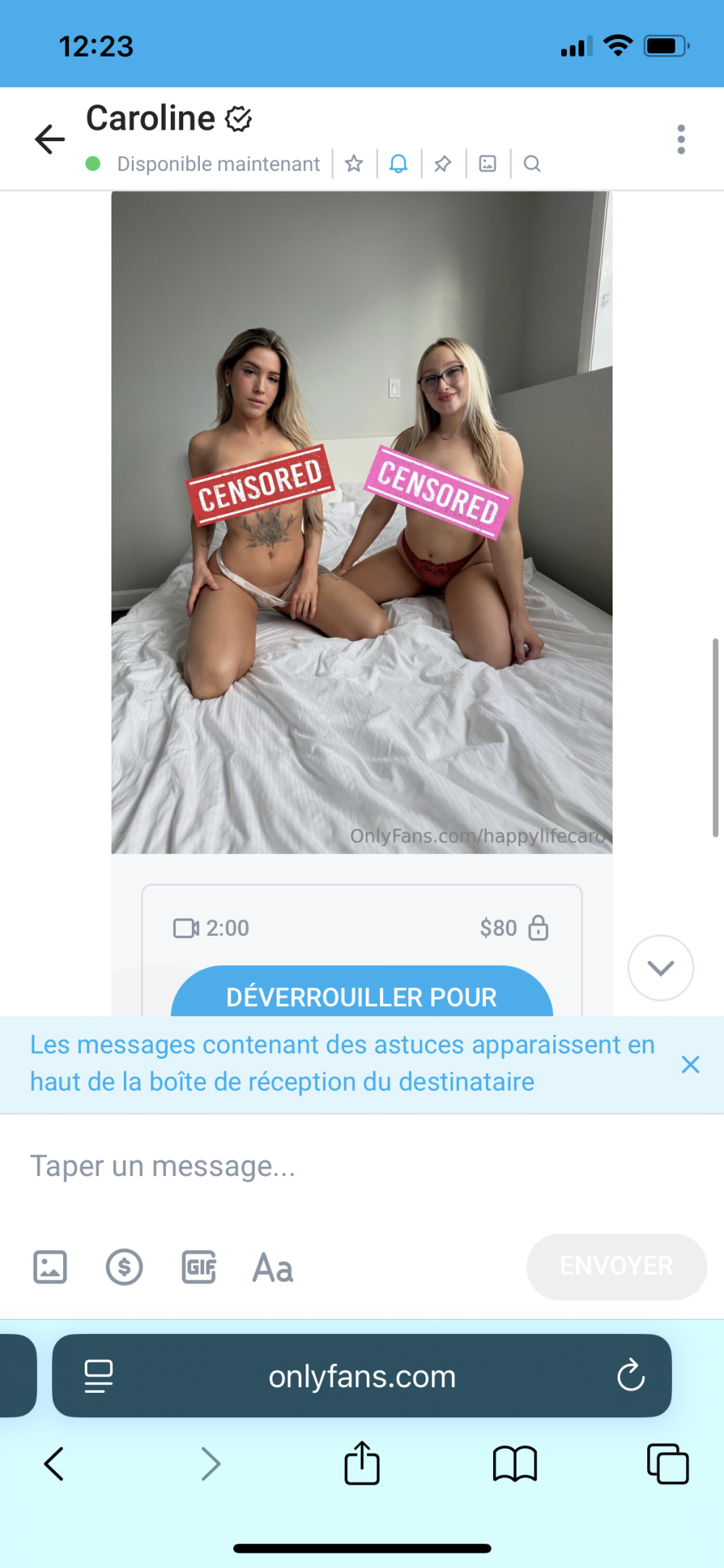Focus the Taper un message field
The width and height of the screenshot is (724, 1568).
click(x=348, y=1166)
